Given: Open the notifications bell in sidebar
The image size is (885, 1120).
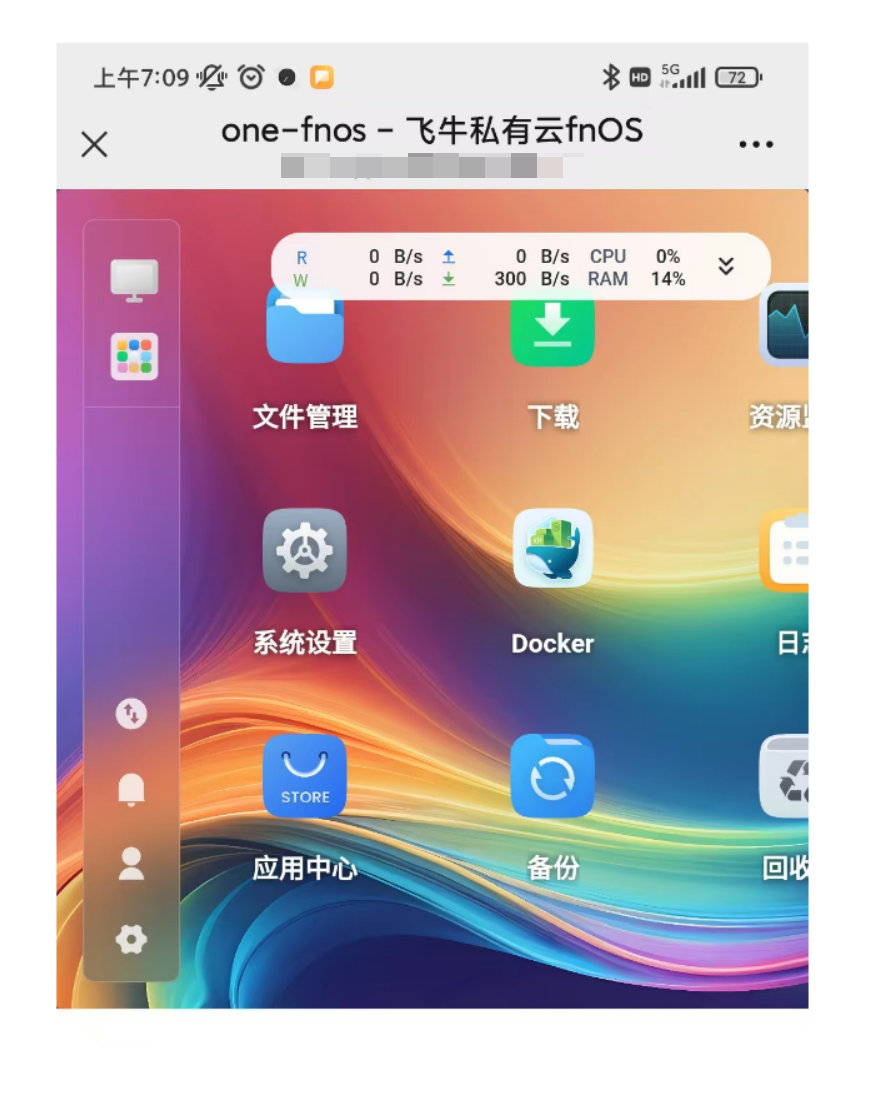Looking at the screenshot, I should (x=132, y=790).
